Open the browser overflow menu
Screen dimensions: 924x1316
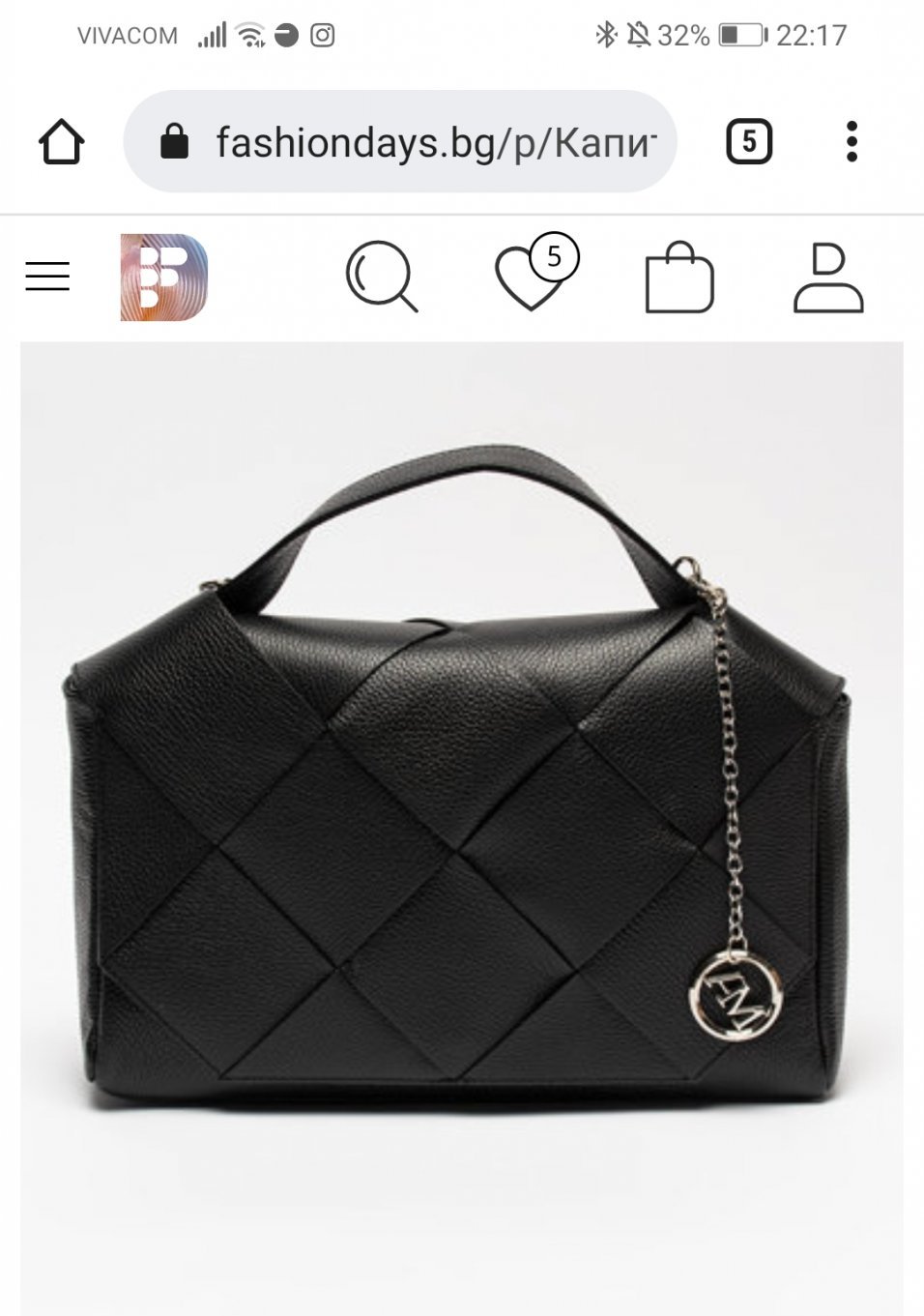pos(851,142)
